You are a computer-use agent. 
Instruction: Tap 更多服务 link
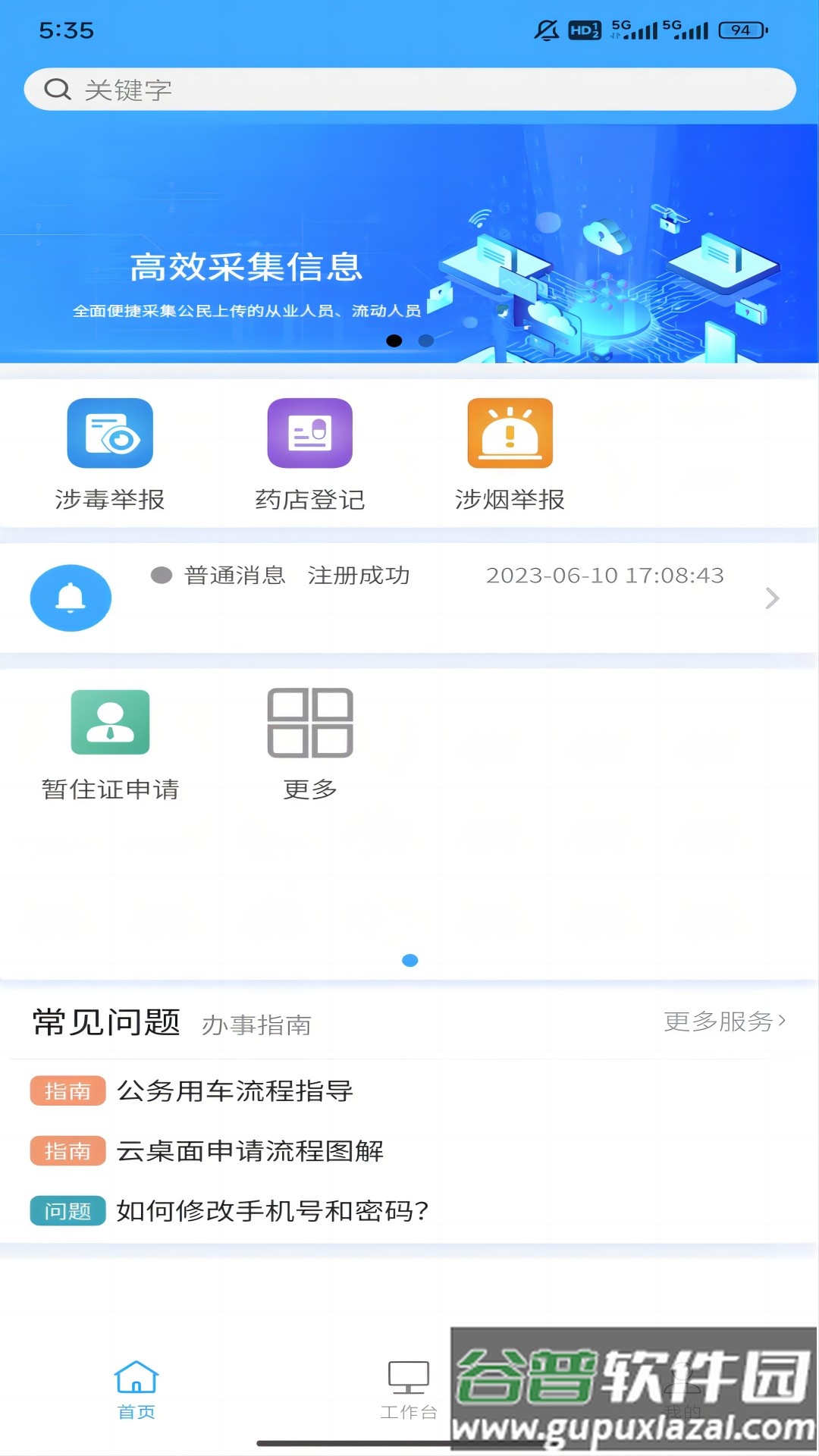[x=724, y=1021]
